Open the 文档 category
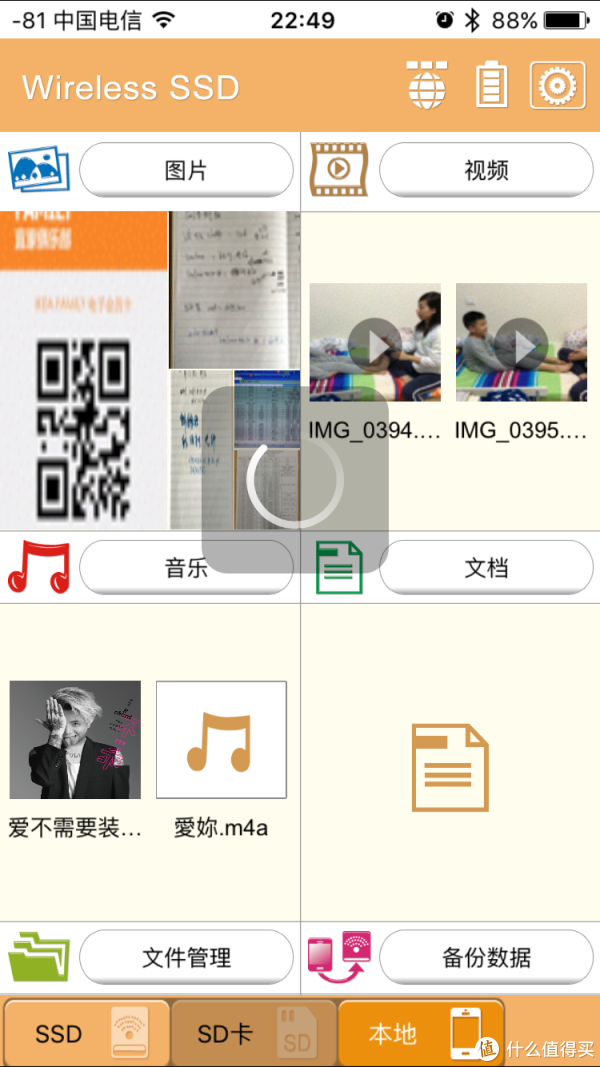 coord(486,568)
